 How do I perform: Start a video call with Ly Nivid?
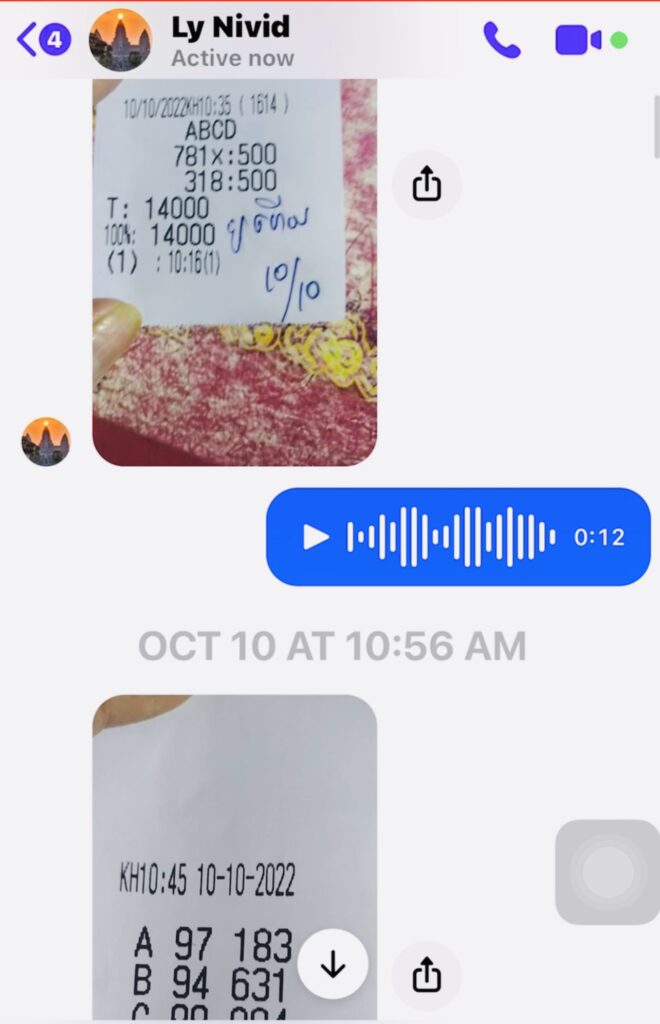tap(578, 40)
